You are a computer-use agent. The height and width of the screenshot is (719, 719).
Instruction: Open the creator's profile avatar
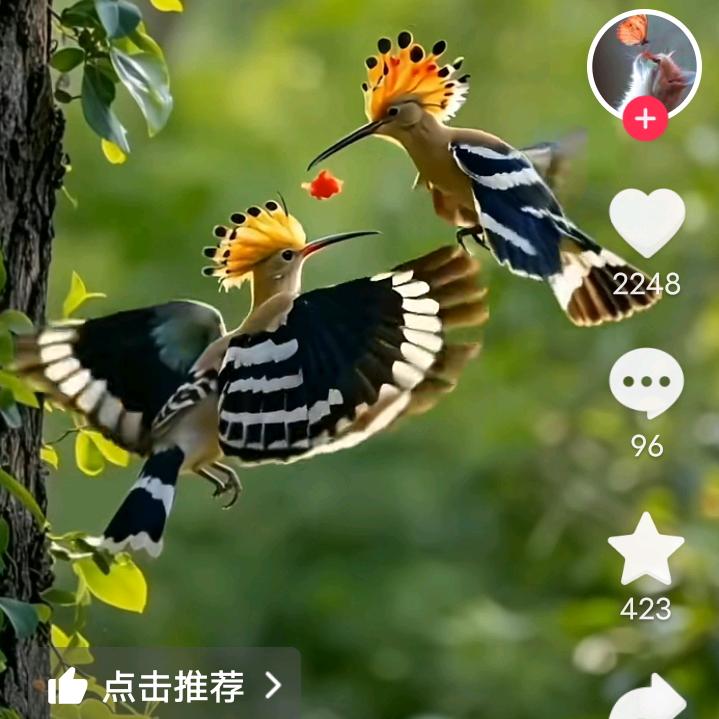coord(644,62)
